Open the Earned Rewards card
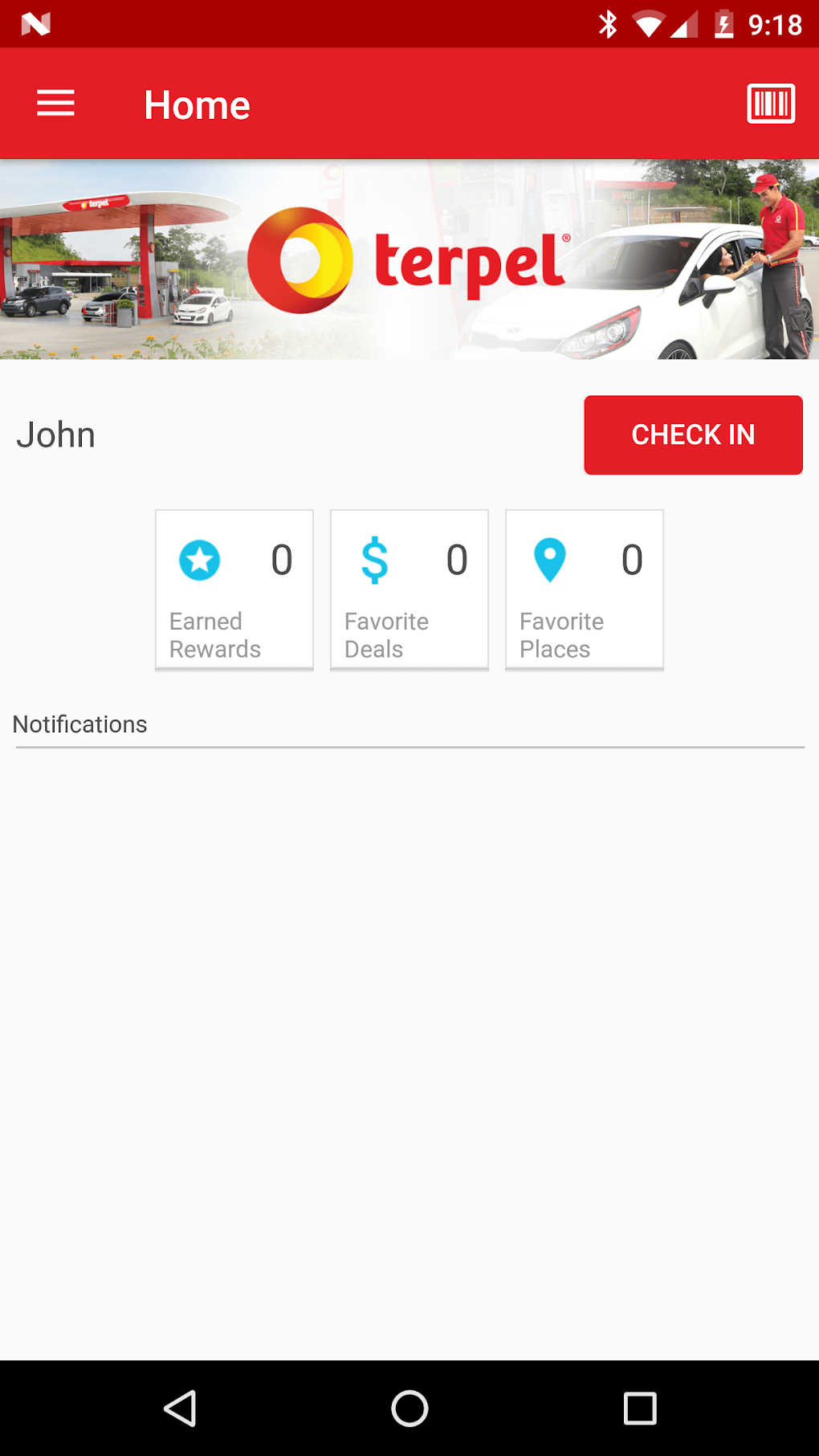 (x=234, y=588)
